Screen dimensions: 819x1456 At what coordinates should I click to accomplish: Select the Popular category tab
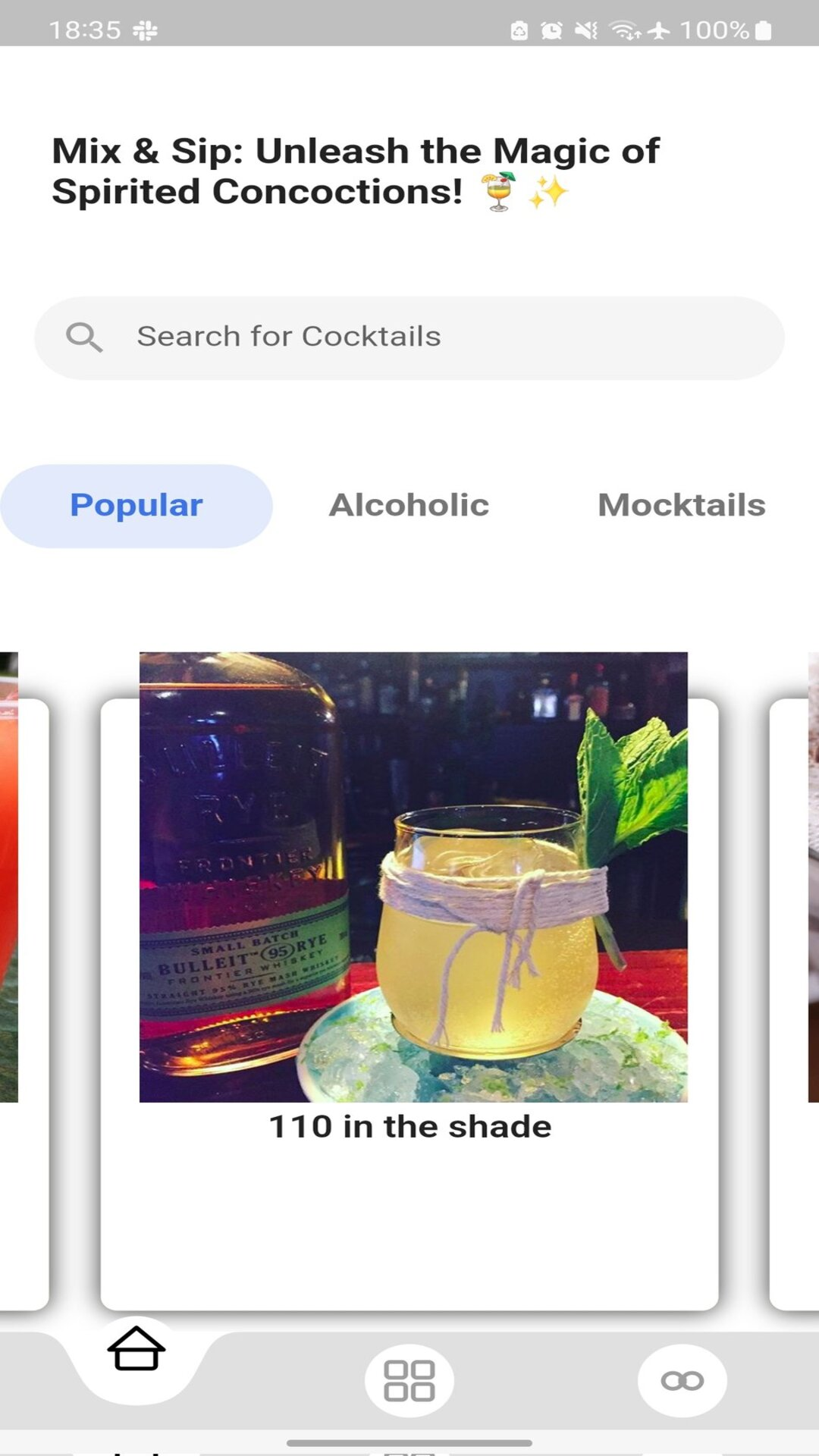136,506
